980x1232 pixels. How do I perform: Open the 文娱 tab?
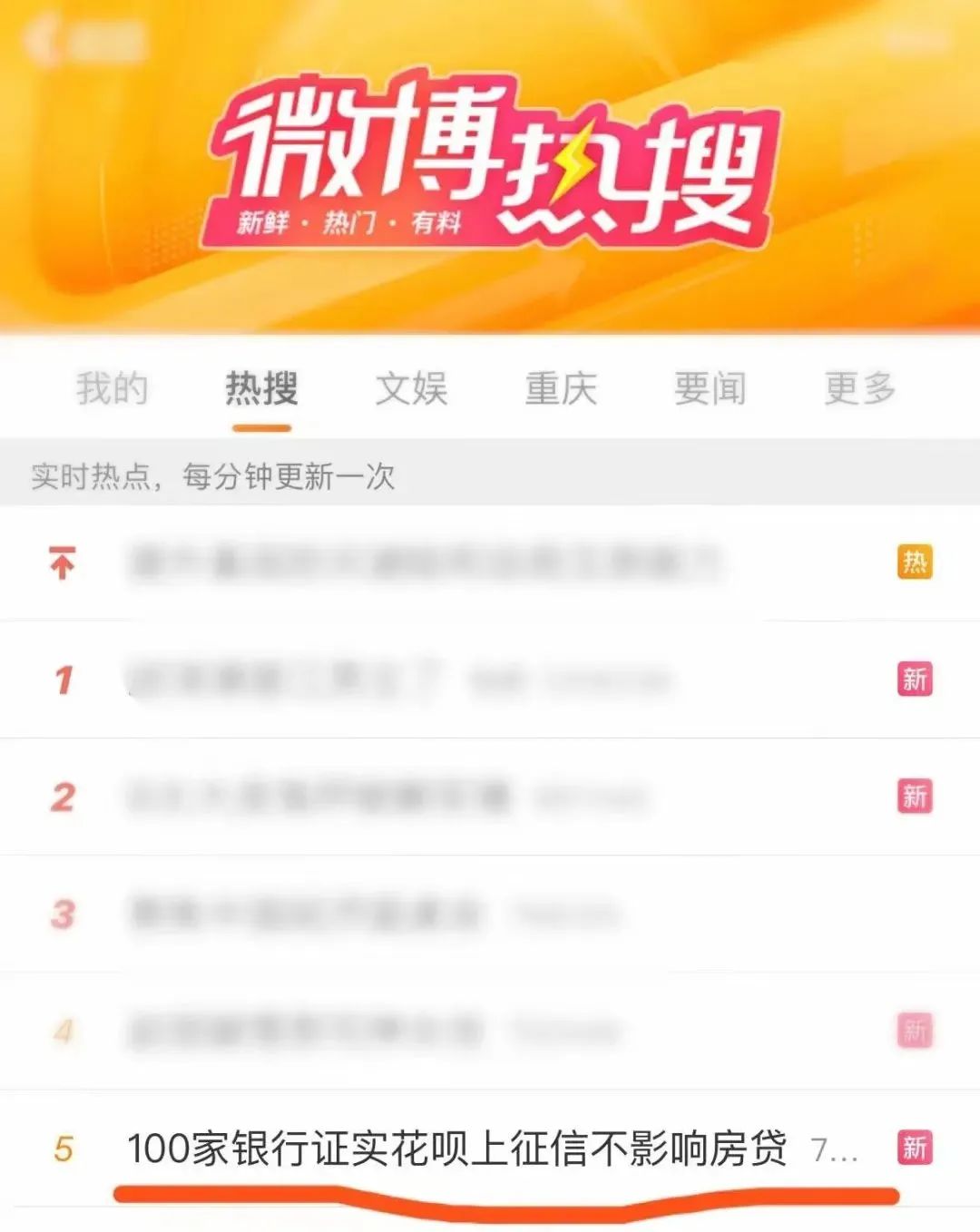(411, 388)
